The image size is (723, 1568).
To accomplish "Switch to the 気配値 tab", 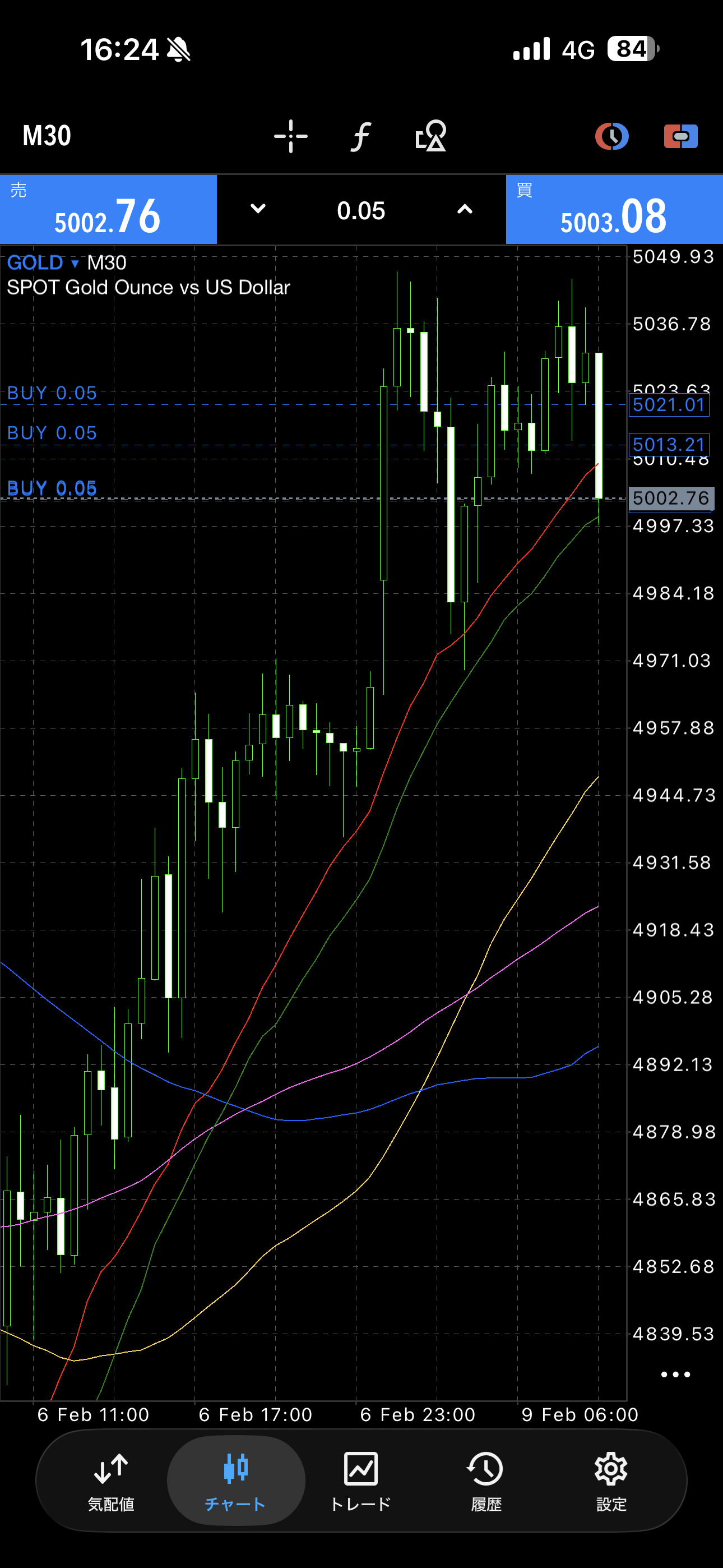I will (x=111, y=1481).
